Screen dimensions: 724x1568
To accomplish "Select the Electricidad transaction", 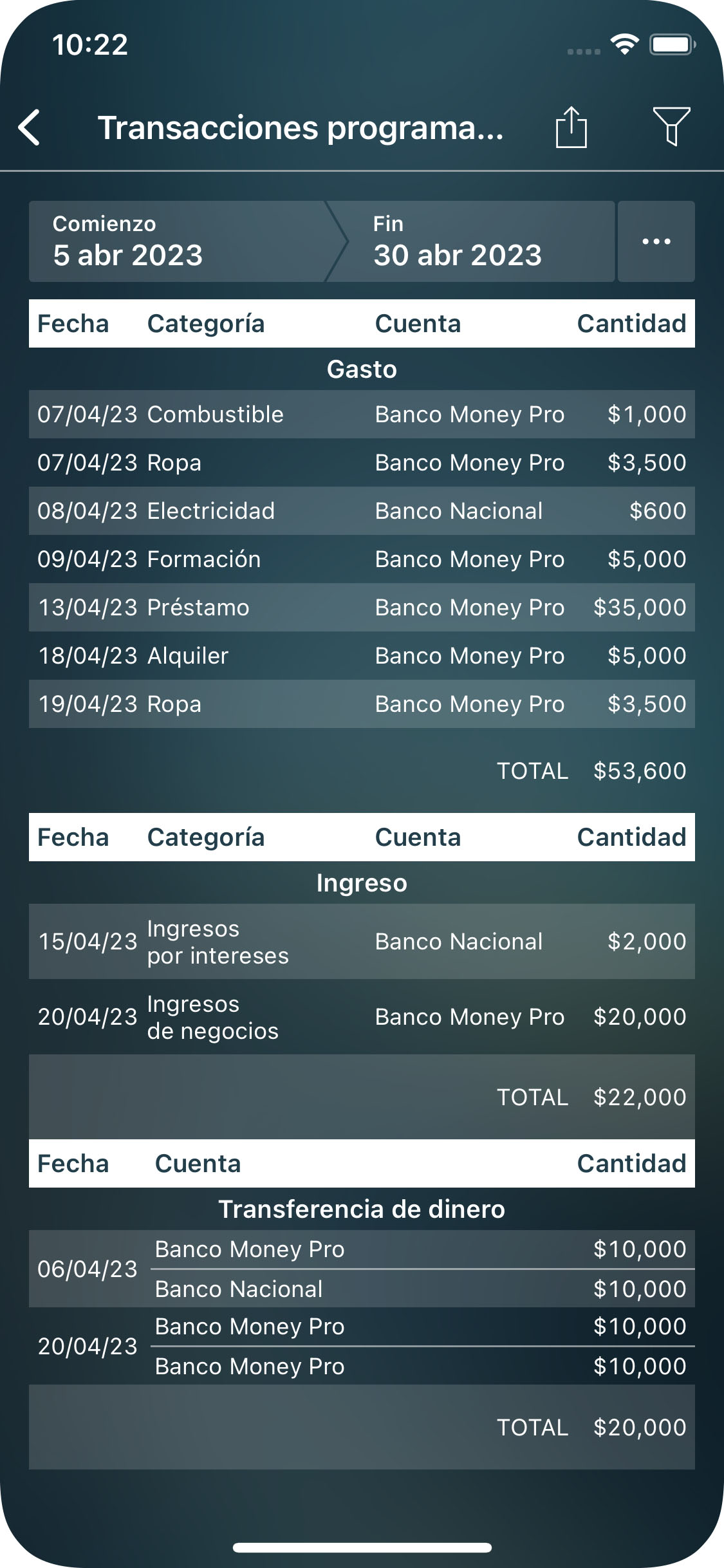I will [x=362, y=510].
